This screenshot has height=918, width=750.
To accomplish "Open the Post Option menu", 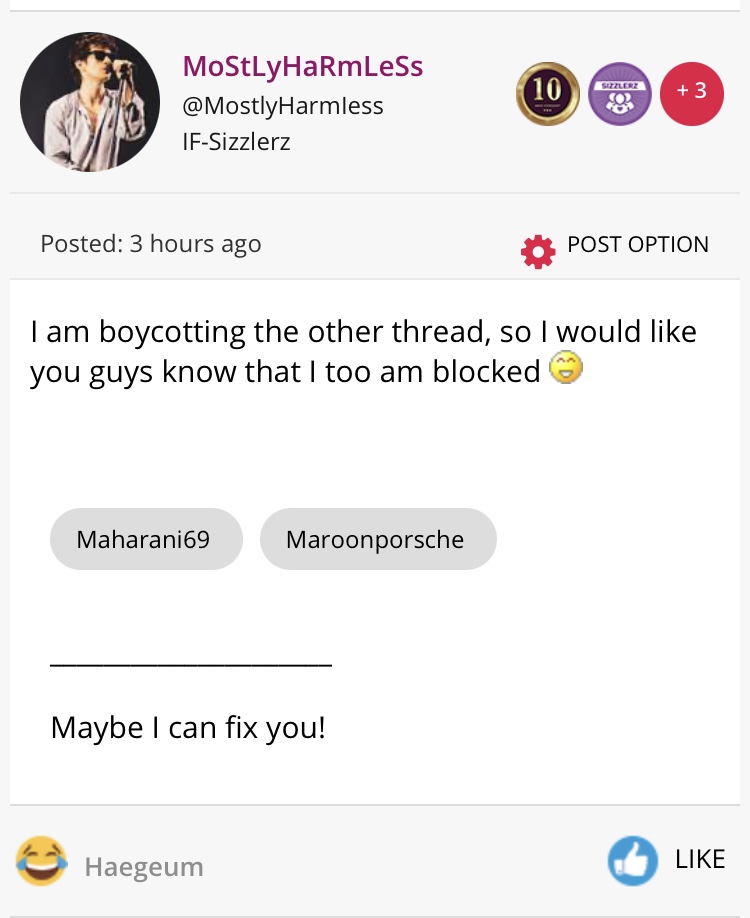I will click(x=616, y=246).
